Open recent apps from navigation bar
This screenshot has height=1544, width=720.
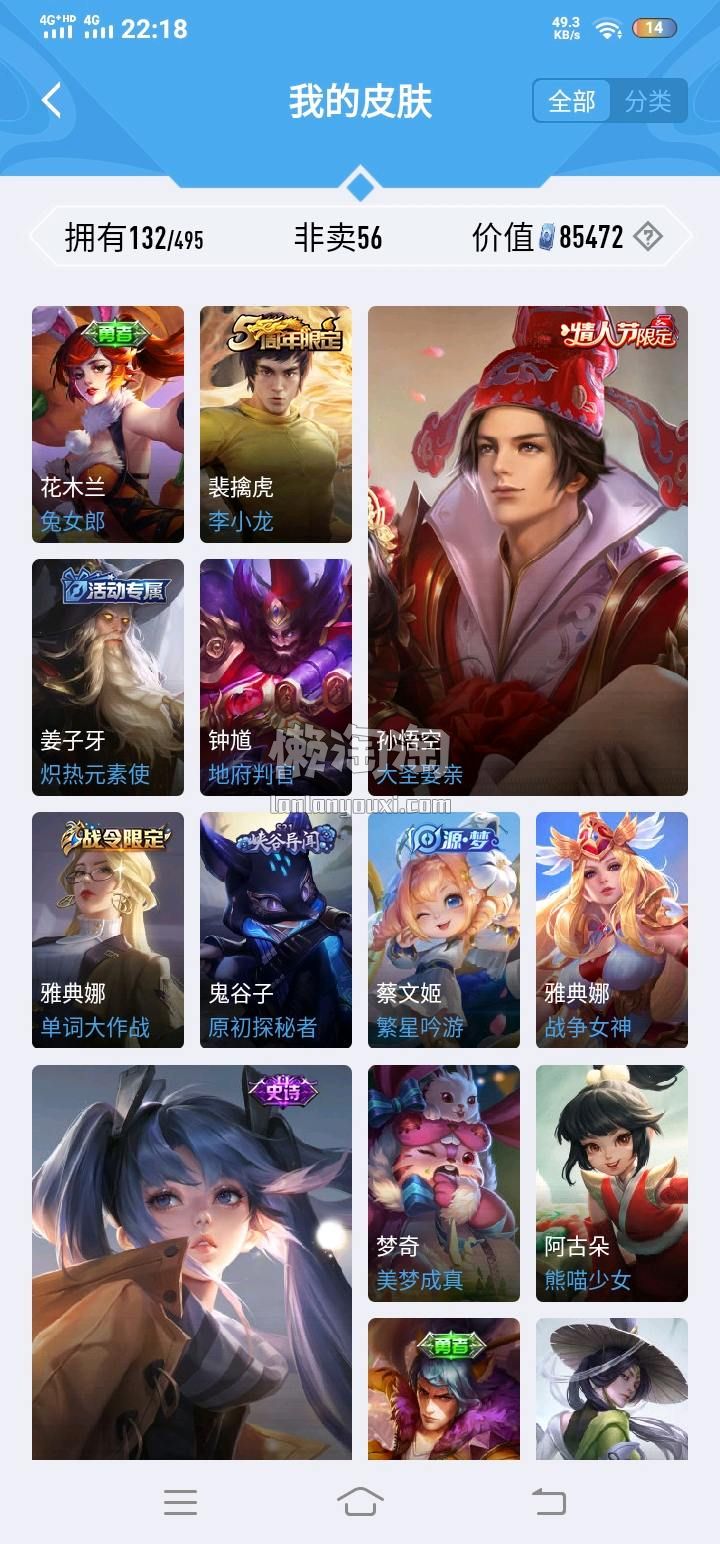click(180, 1501)
